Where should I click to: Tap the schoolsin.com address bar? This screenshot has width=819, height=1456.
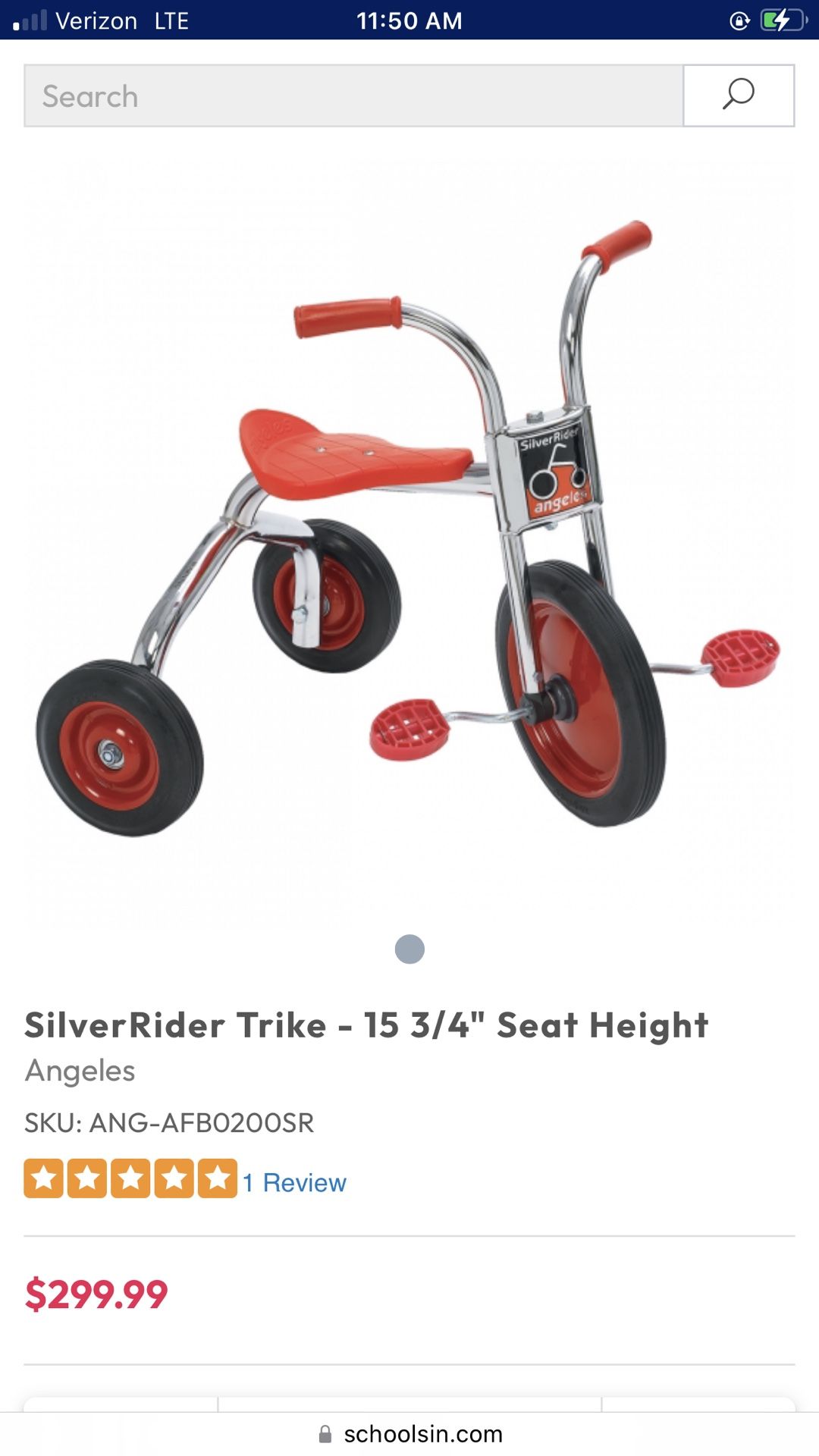coord(409,1434)
